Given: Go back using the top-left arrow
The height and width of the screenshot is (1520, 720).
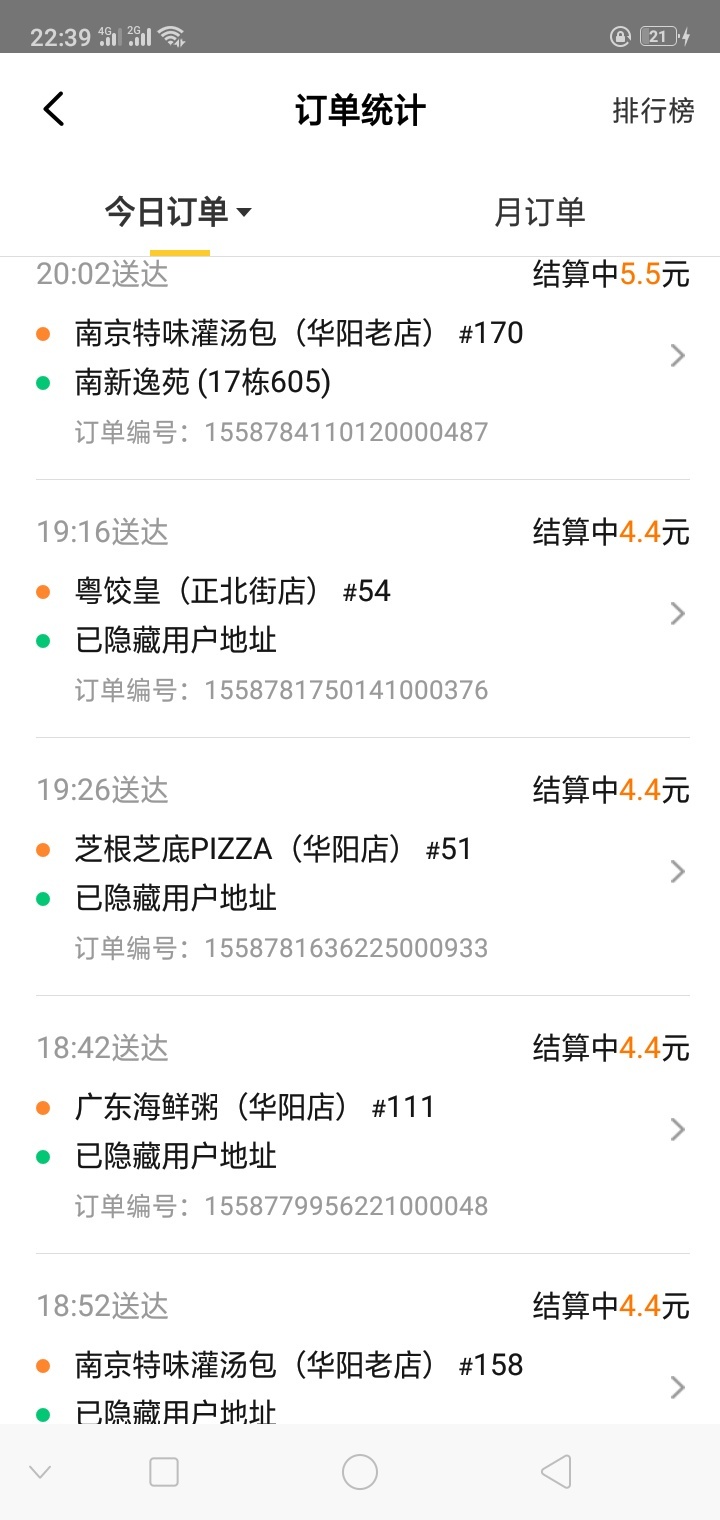Looking at the screenshot, I should click(54, 109).
